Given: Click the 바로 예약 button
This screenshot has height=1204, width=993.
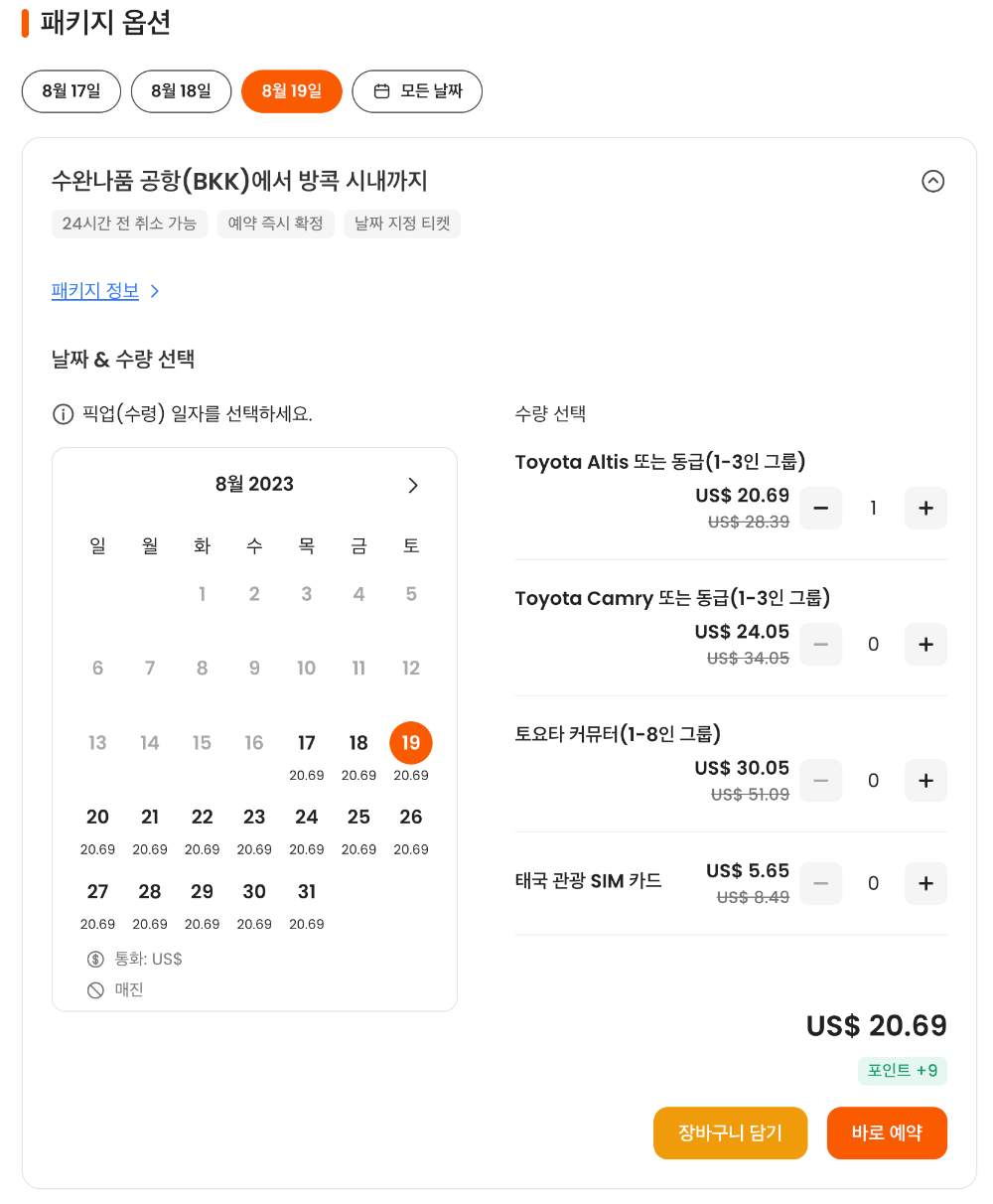Looking at the screenshot, I should pyautogui.click(x=887, y=1132).
